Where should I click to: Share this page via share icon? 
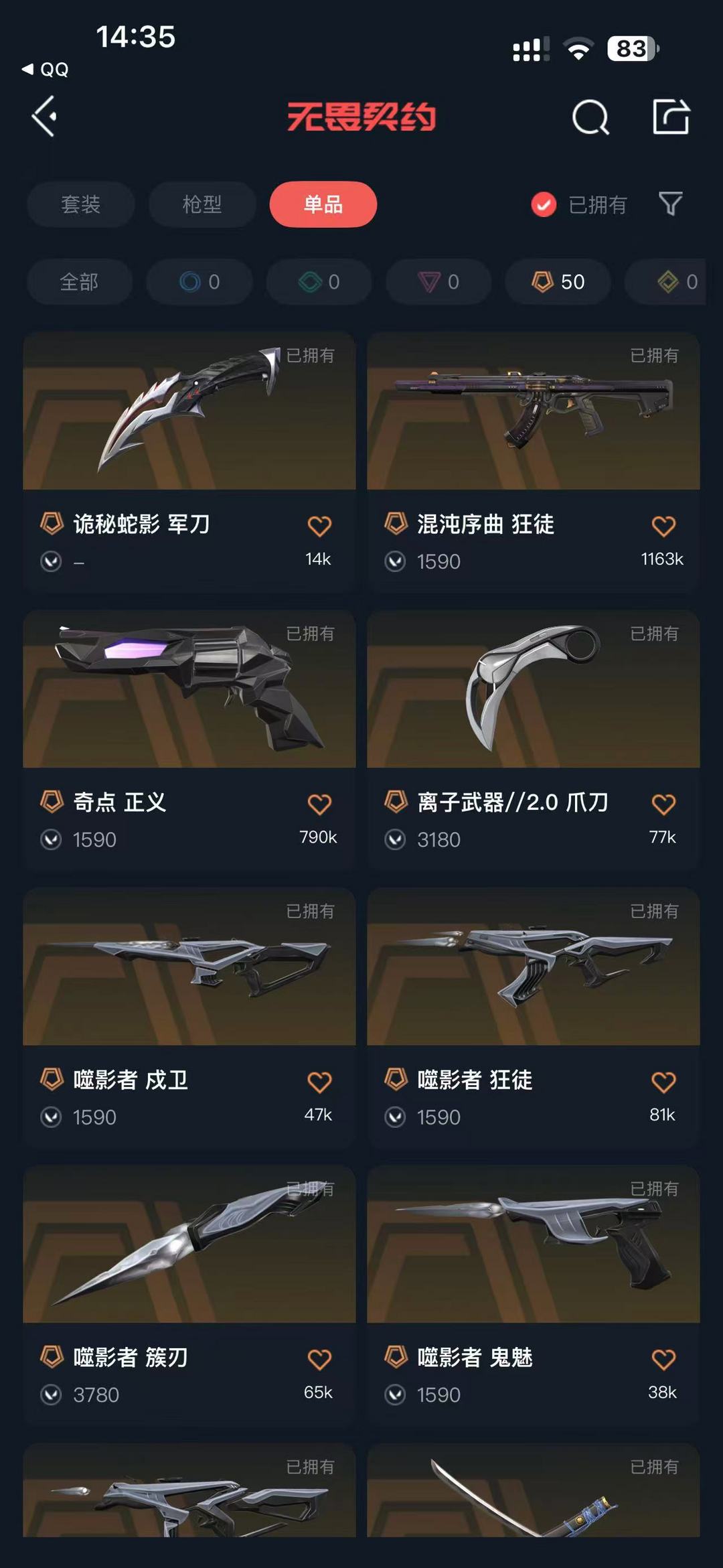click(x=671, y=117)
